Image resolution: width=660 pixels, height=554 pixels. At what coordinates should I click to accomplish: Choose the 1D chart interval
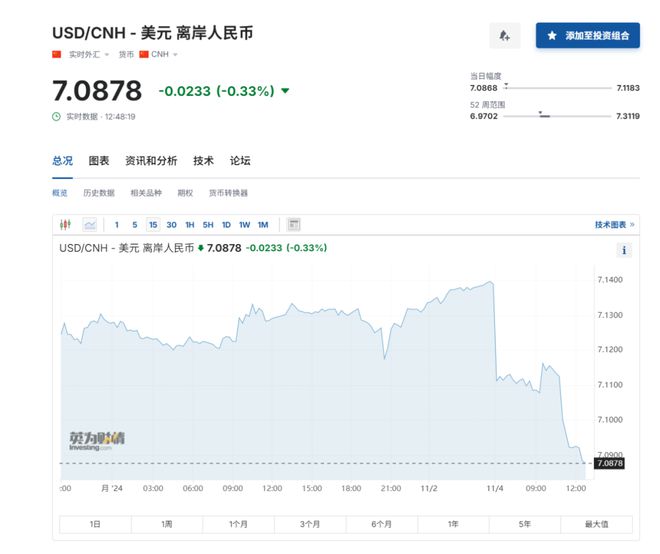(226, 225)
